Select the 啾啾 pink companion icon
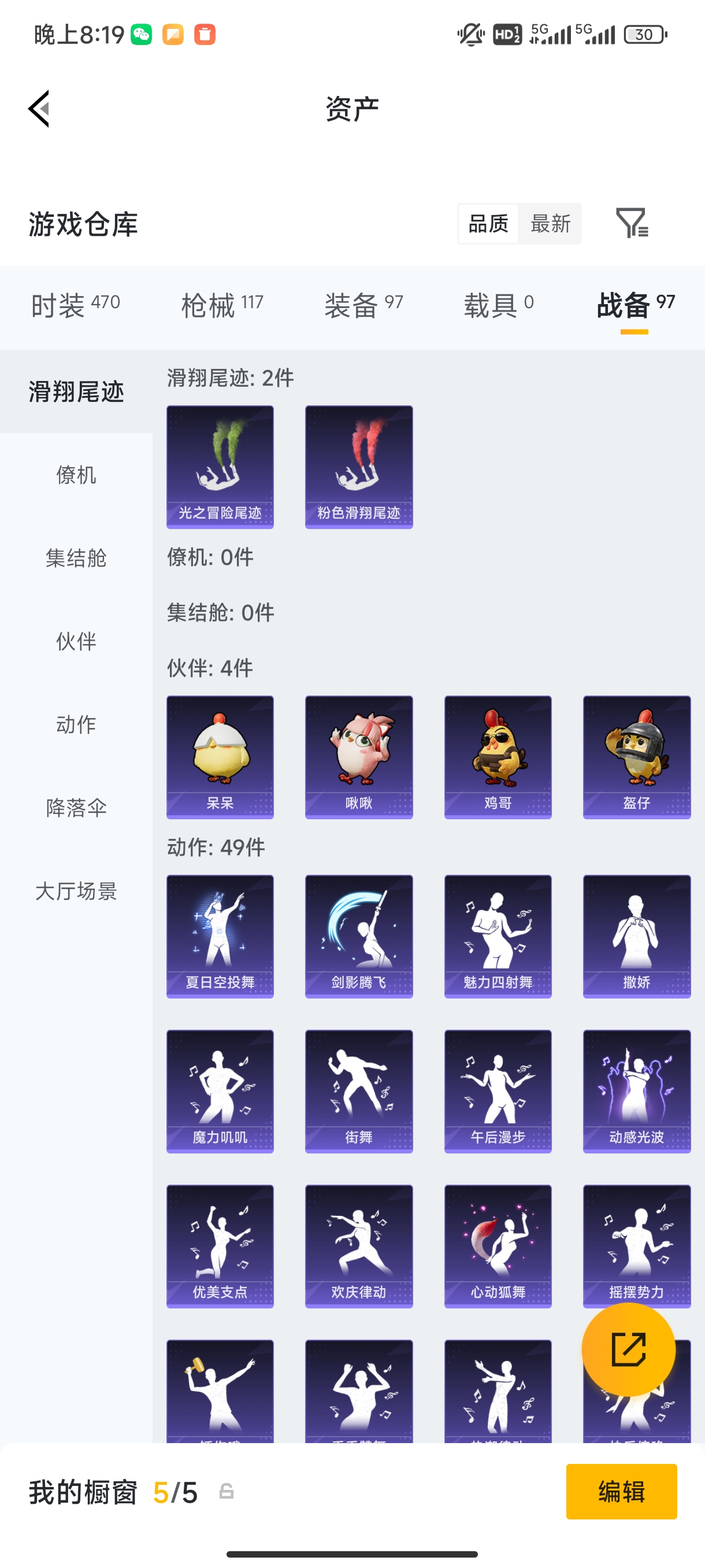The image size is (705, 1568). coord(359,756)
